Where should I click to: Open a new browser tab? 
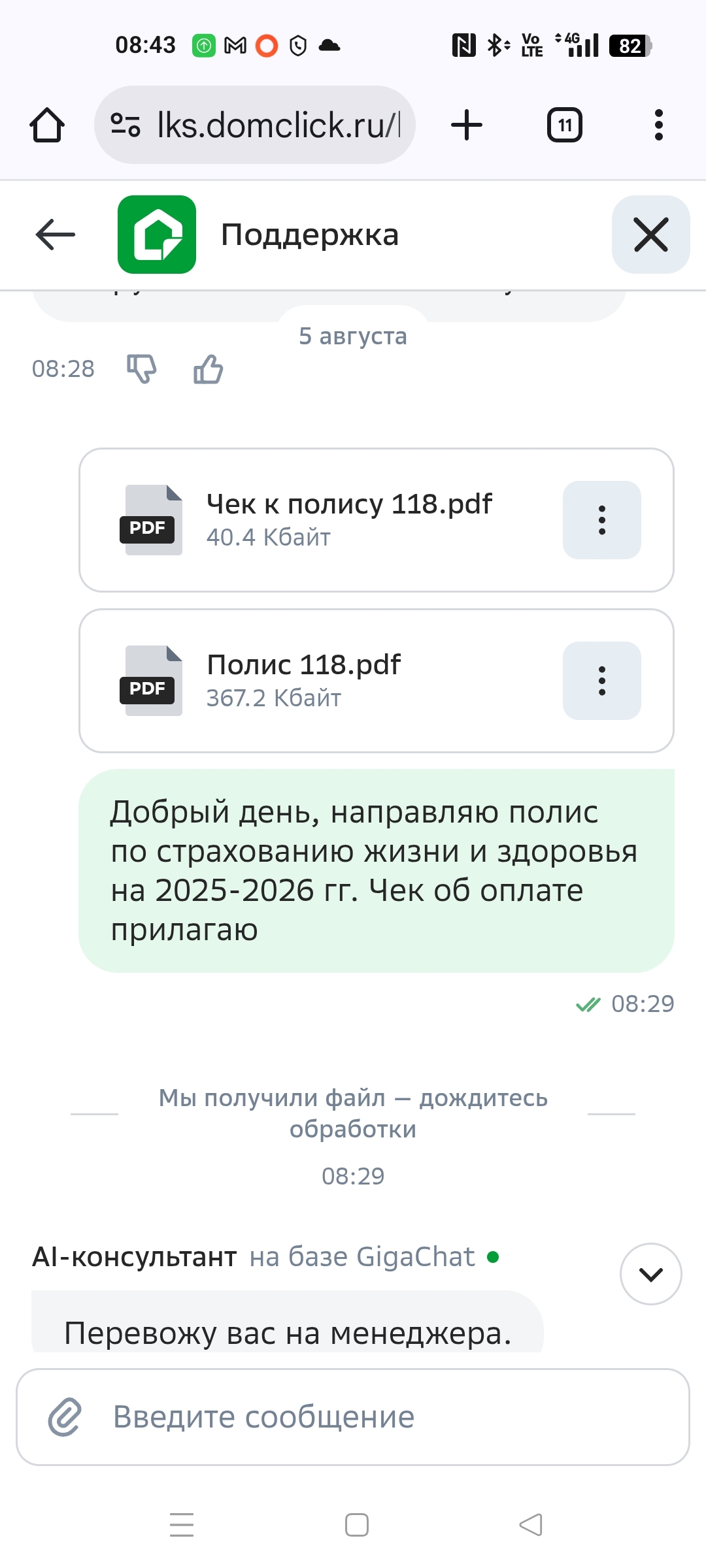(467, 125)
